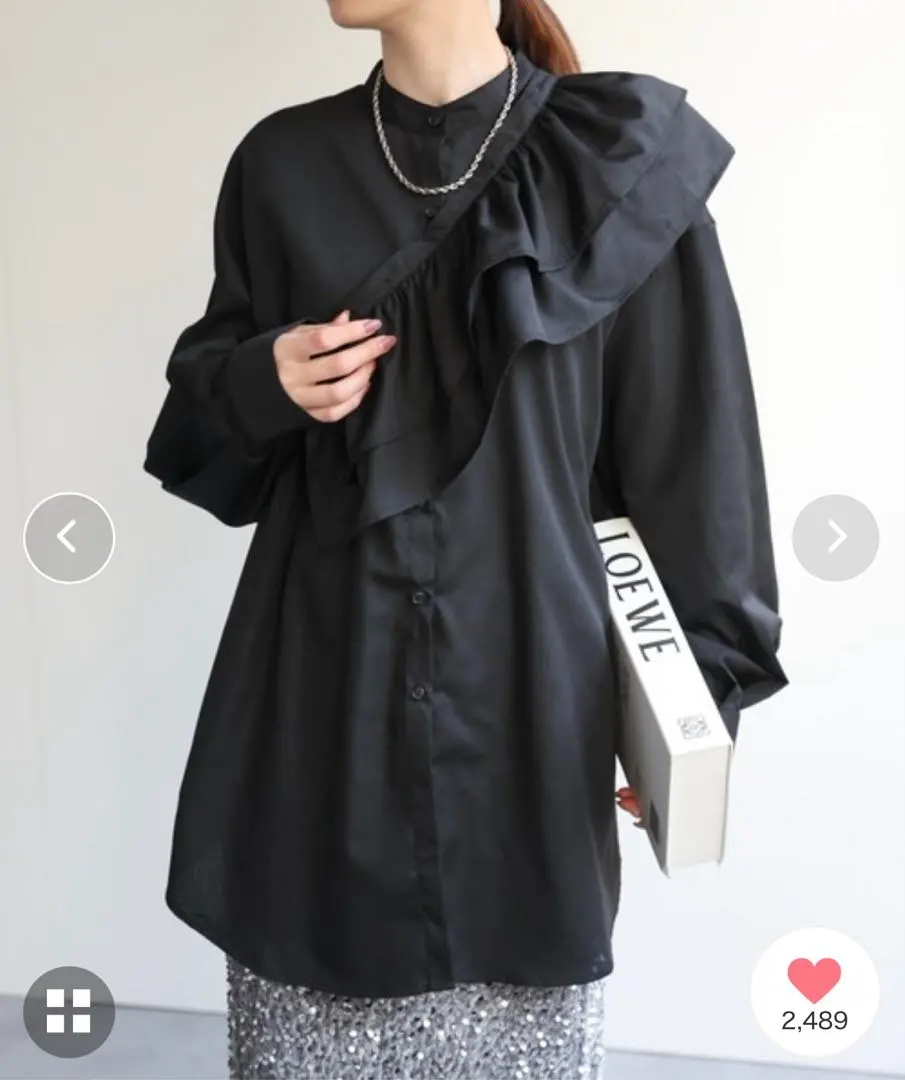Open the photo grid view
Image resolution: width=905 pixels, height=1080 pixels.
68,1011
